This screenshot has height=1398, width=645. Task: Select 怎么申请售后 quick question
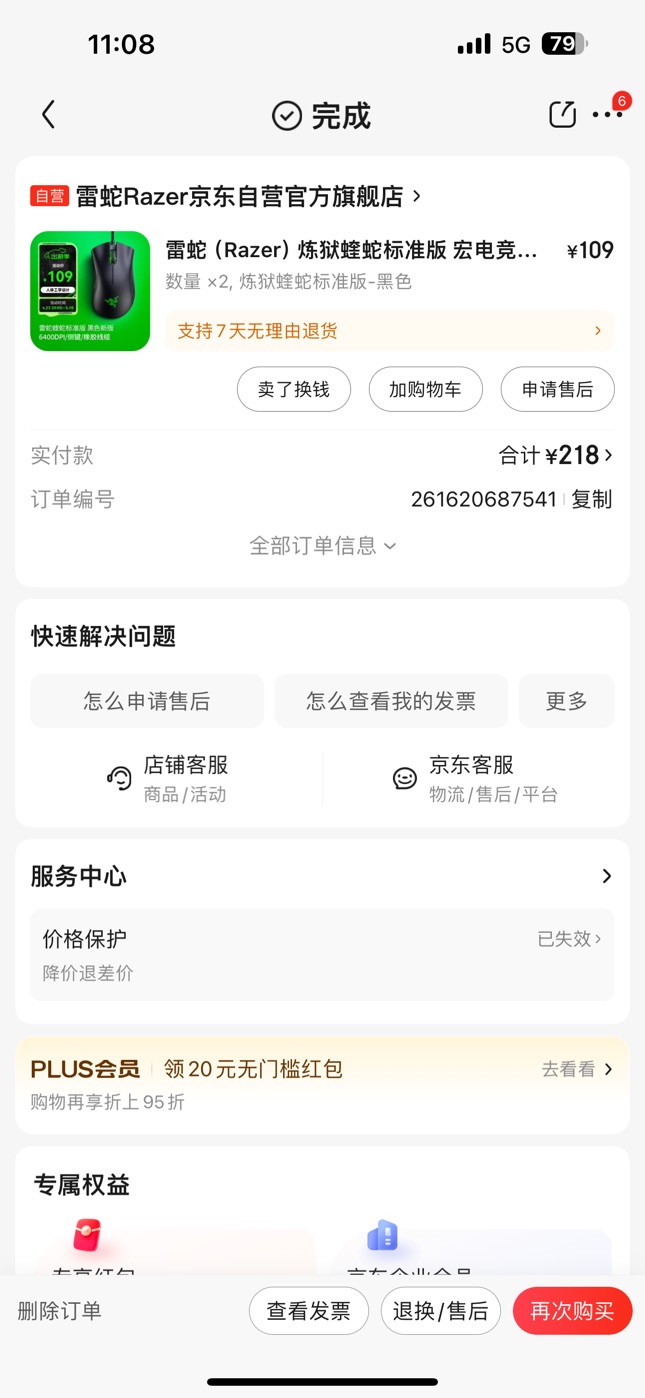147,701
